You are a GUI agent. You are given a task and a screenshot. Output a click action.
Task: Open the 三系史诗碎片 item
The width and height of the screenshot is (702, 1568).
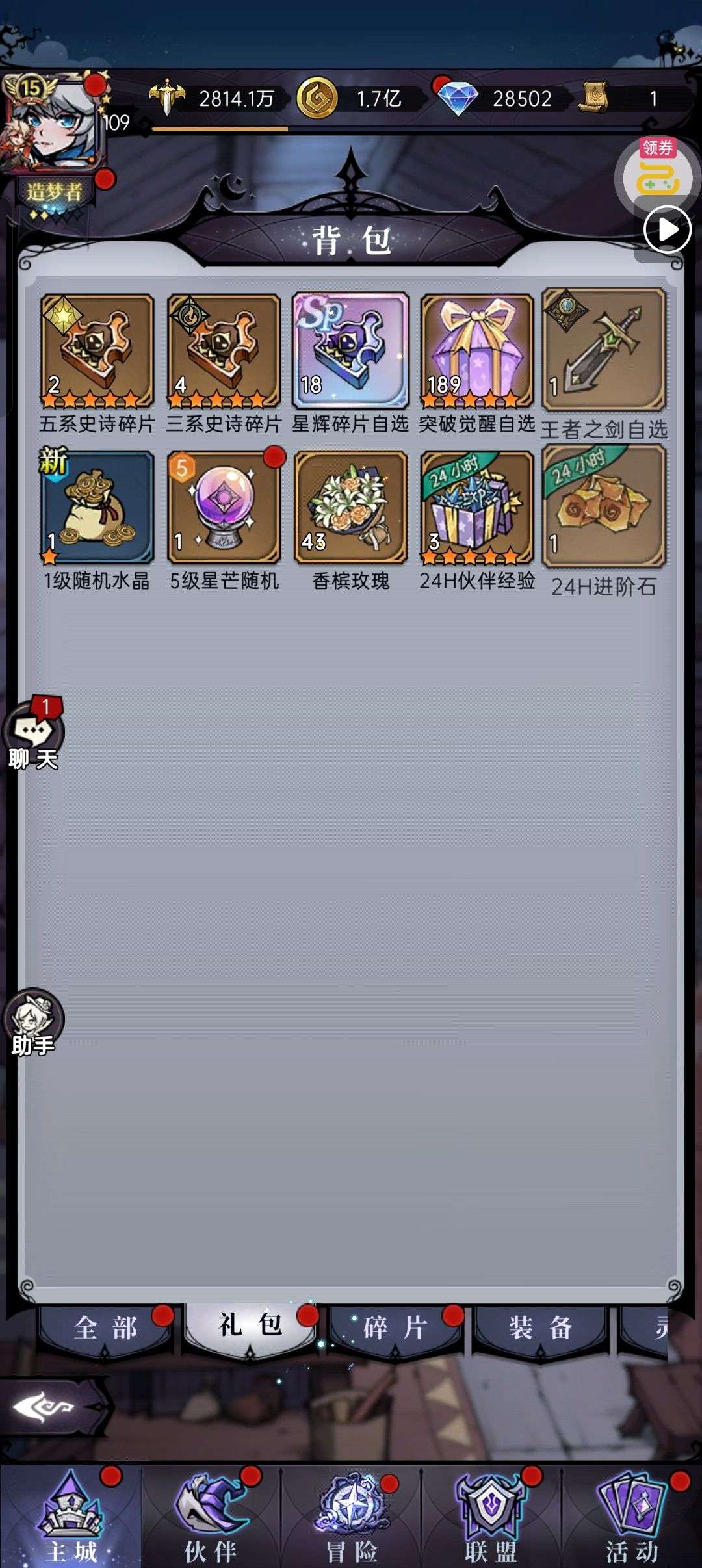coord(224,351)
